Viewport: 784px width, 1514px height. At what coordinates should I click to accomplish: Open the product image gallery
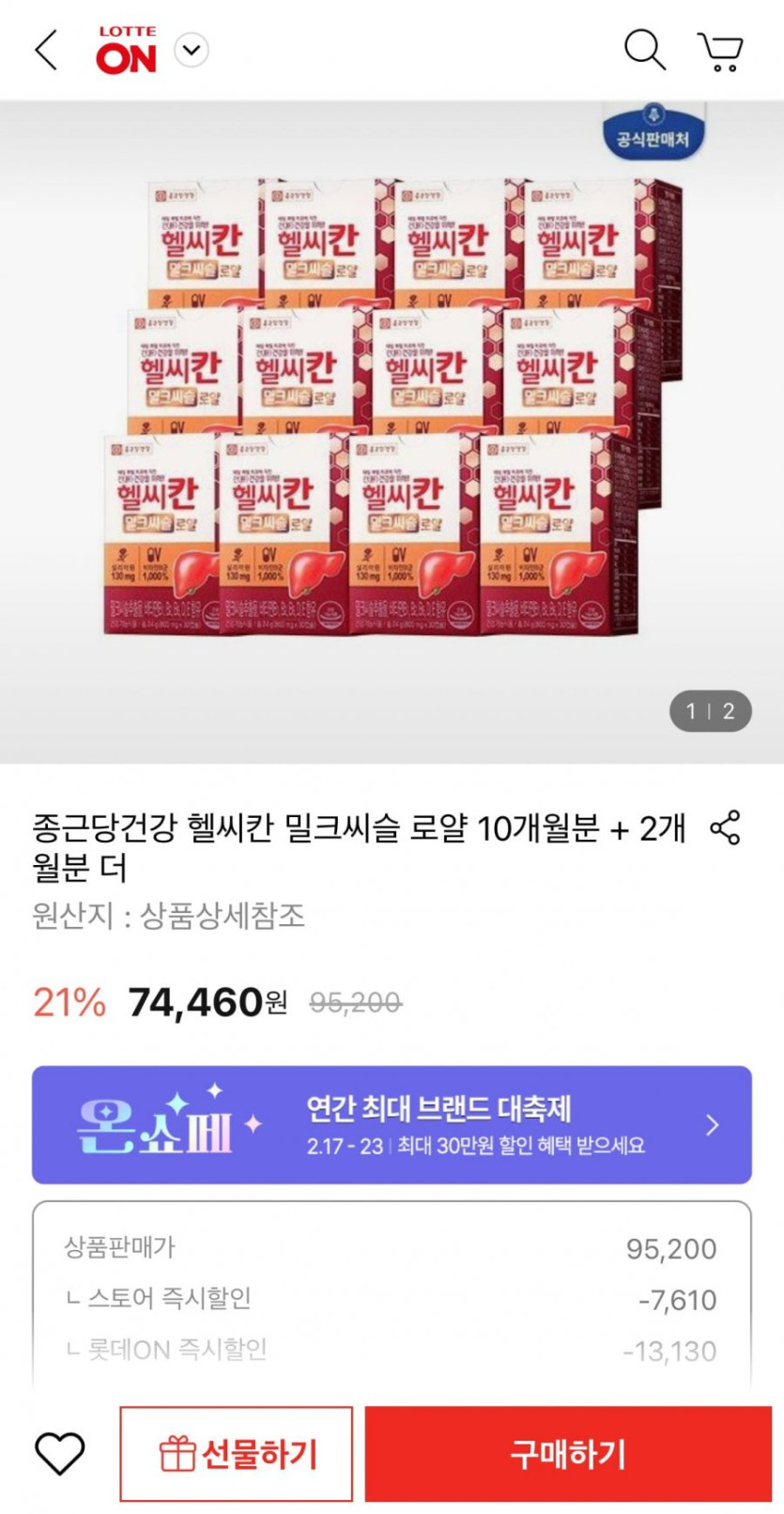click(x=392, y=432)
